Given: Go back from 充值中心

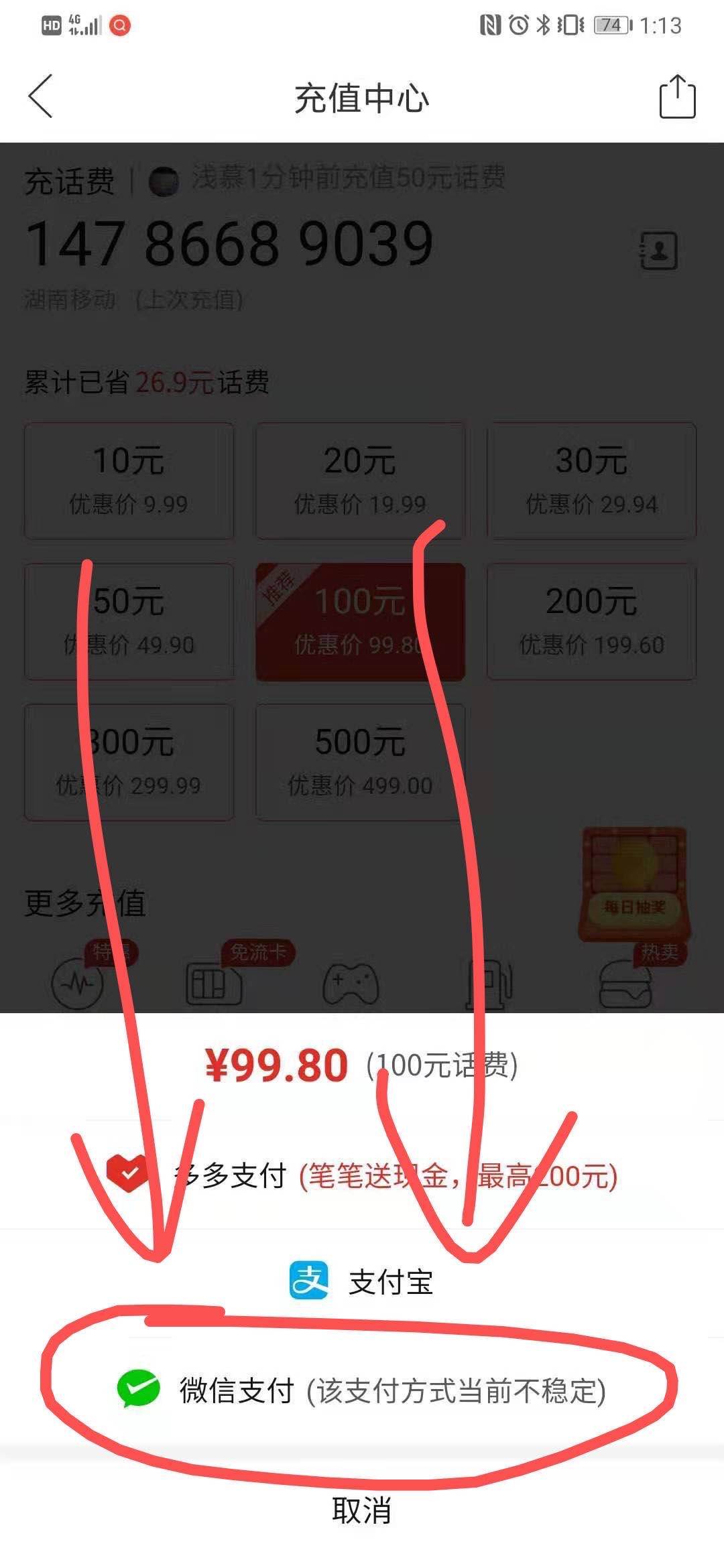Looking at the screenshot, I should coord(40,97).
